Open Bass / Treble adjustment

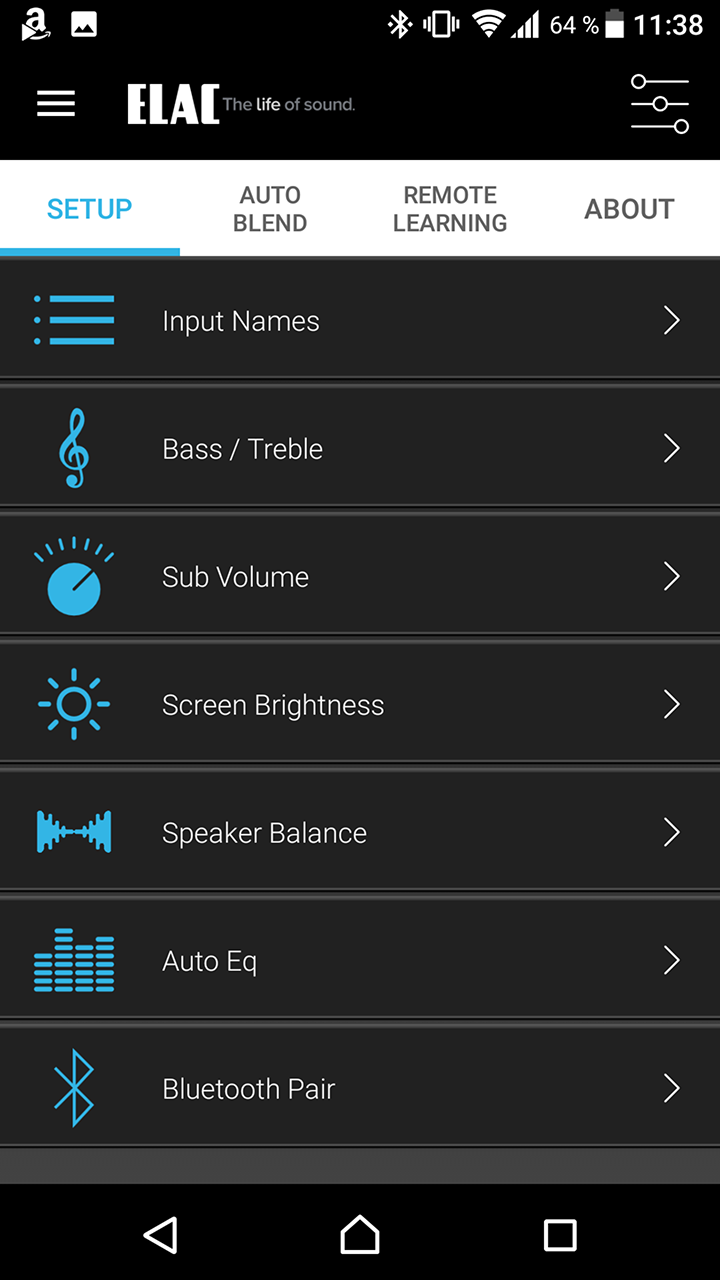click(360, 448)
